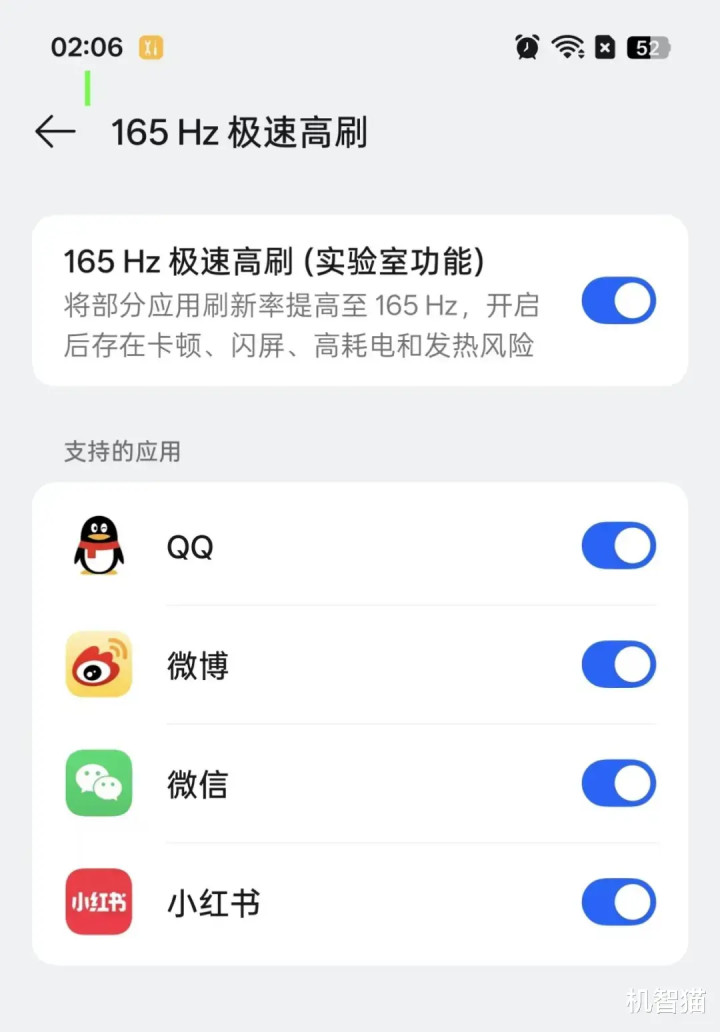Switch off 165 Hz for 微信
Image resolution: width=720 pixels, height=1032 pixels.
[x=618, y=783]
